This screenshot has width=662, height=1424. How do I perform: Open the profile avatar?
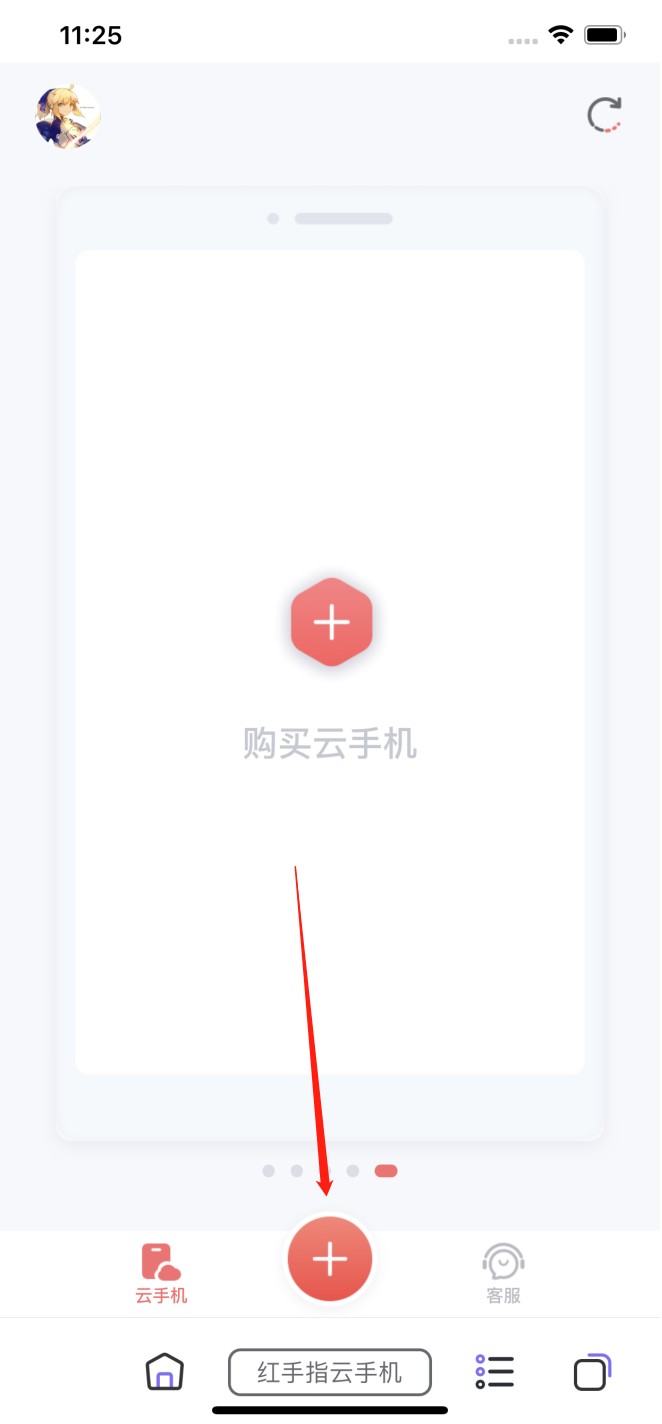click(x=68, y=116)
